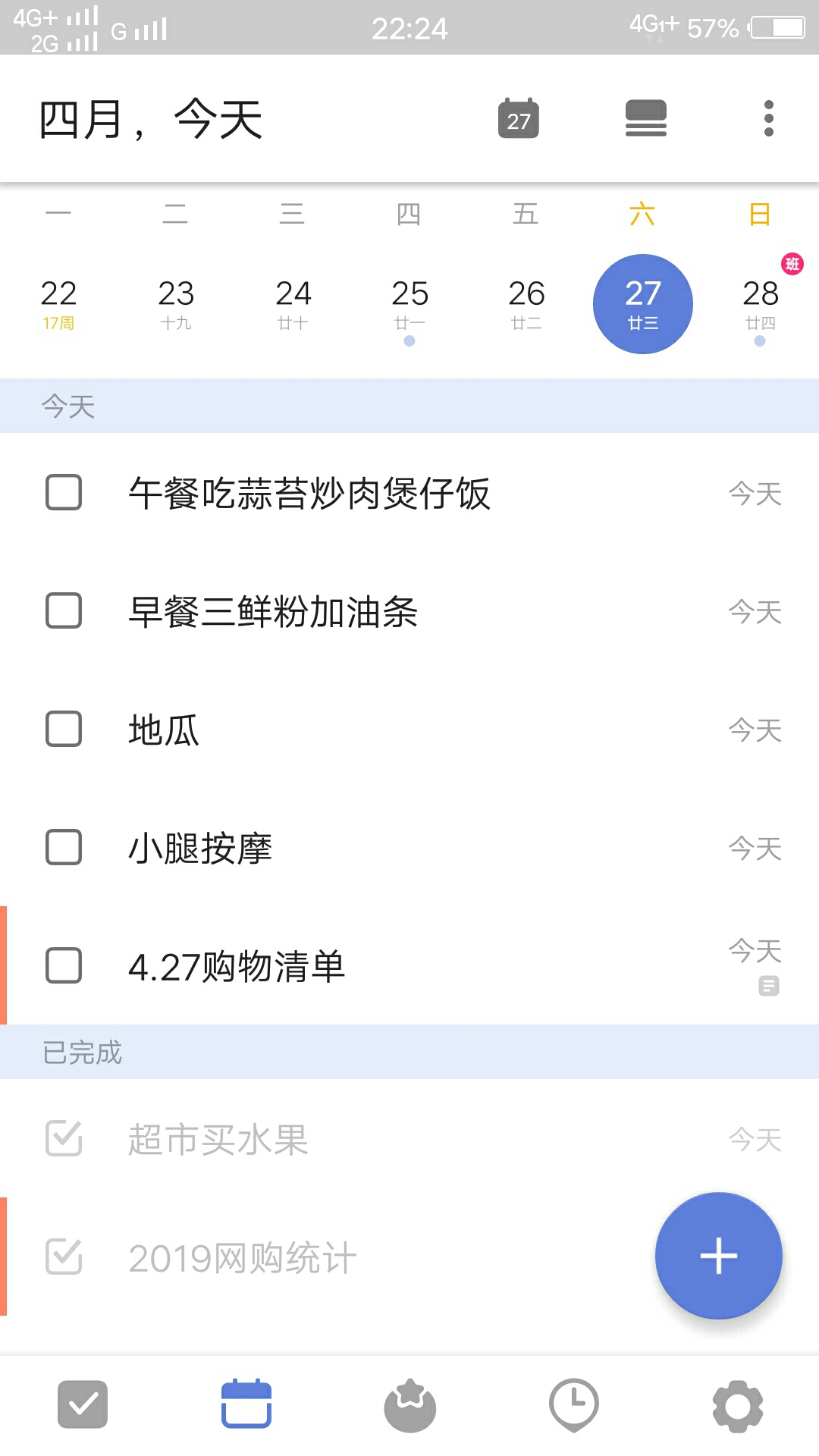Mark 地瓜 as completed
This screenshot has width=819, height=1456.
pyautogui.click(x=64, y=729)
